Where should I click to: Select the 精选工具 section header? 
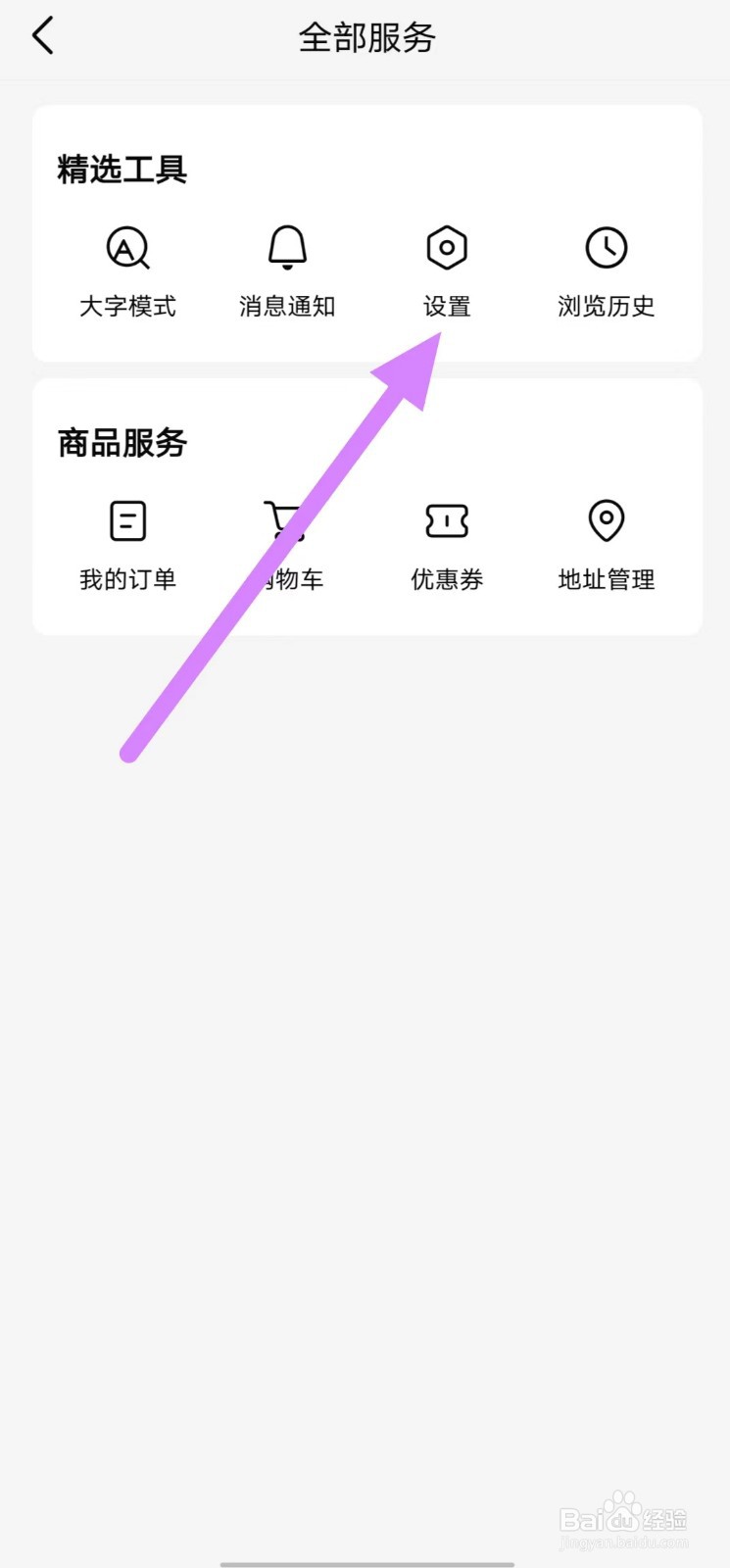click(x=122, y=169)
